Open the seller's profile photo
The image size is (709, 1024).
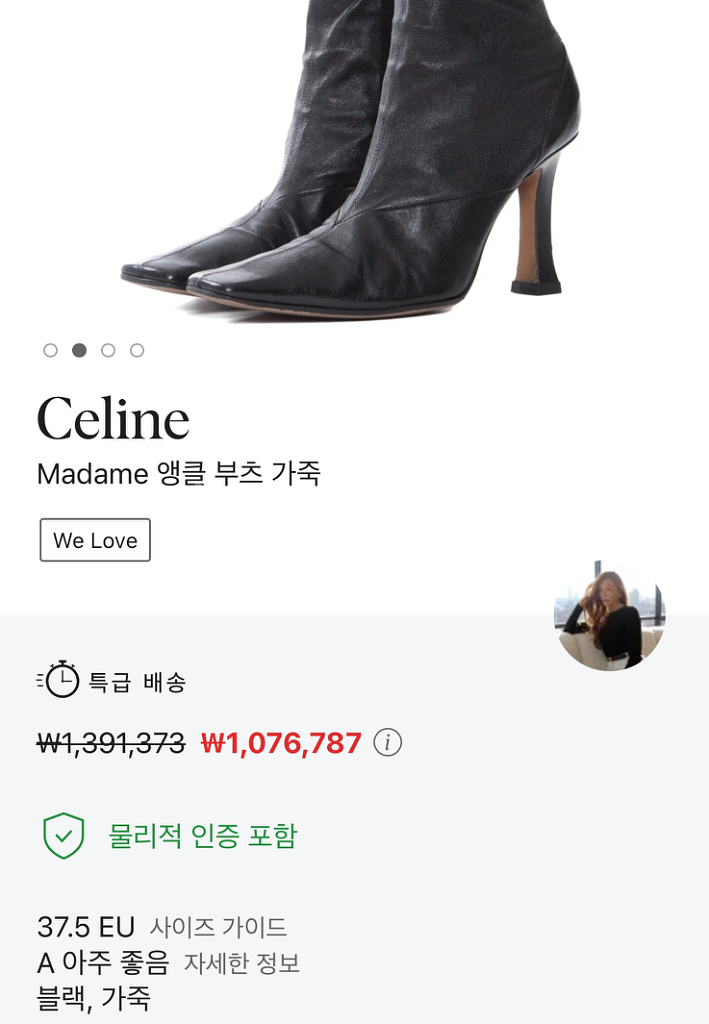pyautogui.click(x=609, y=616)
